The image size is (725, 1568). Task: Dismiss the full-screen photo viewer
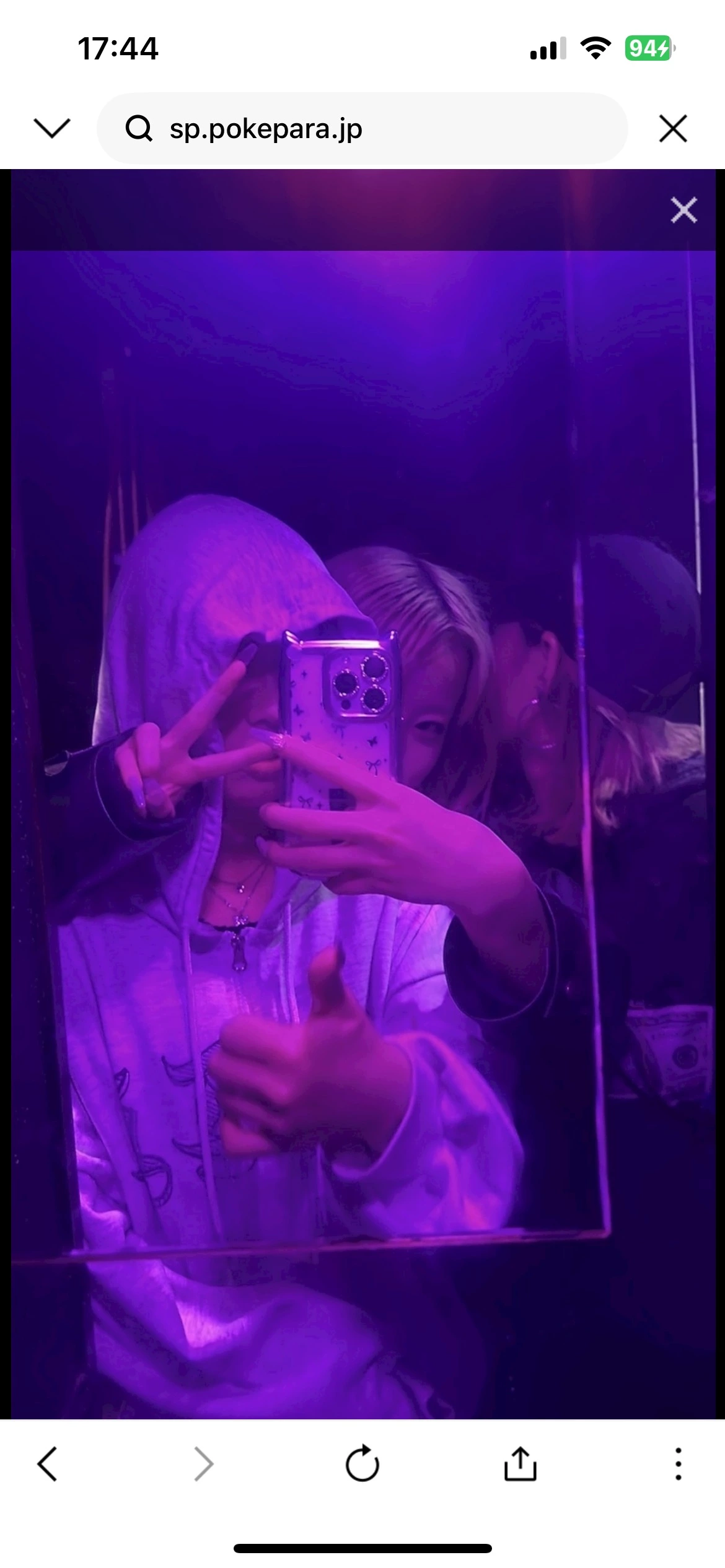tap(683, 210)
